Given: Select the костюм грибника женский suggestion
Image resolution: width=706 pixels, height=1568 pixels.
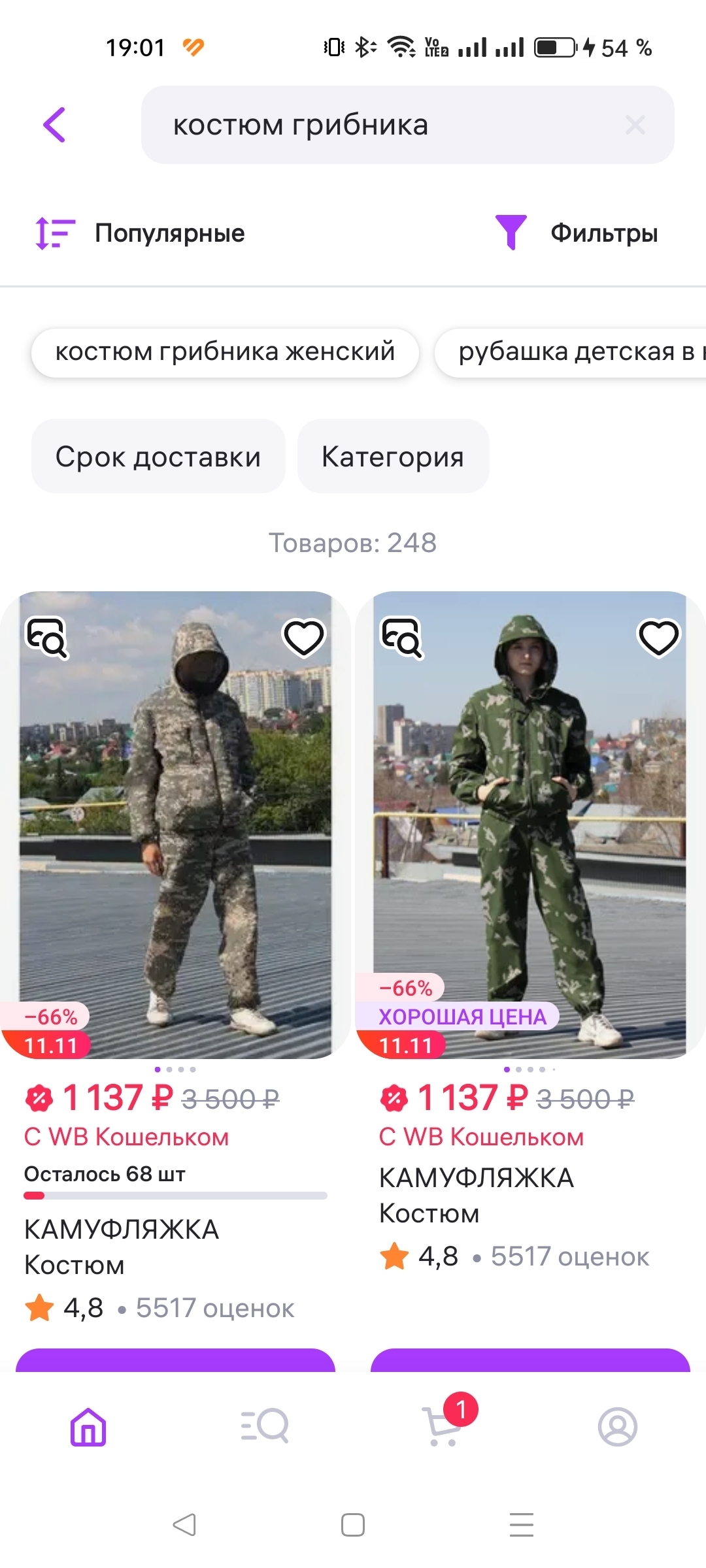Looking at the screenshot, I should click(225, 351).
